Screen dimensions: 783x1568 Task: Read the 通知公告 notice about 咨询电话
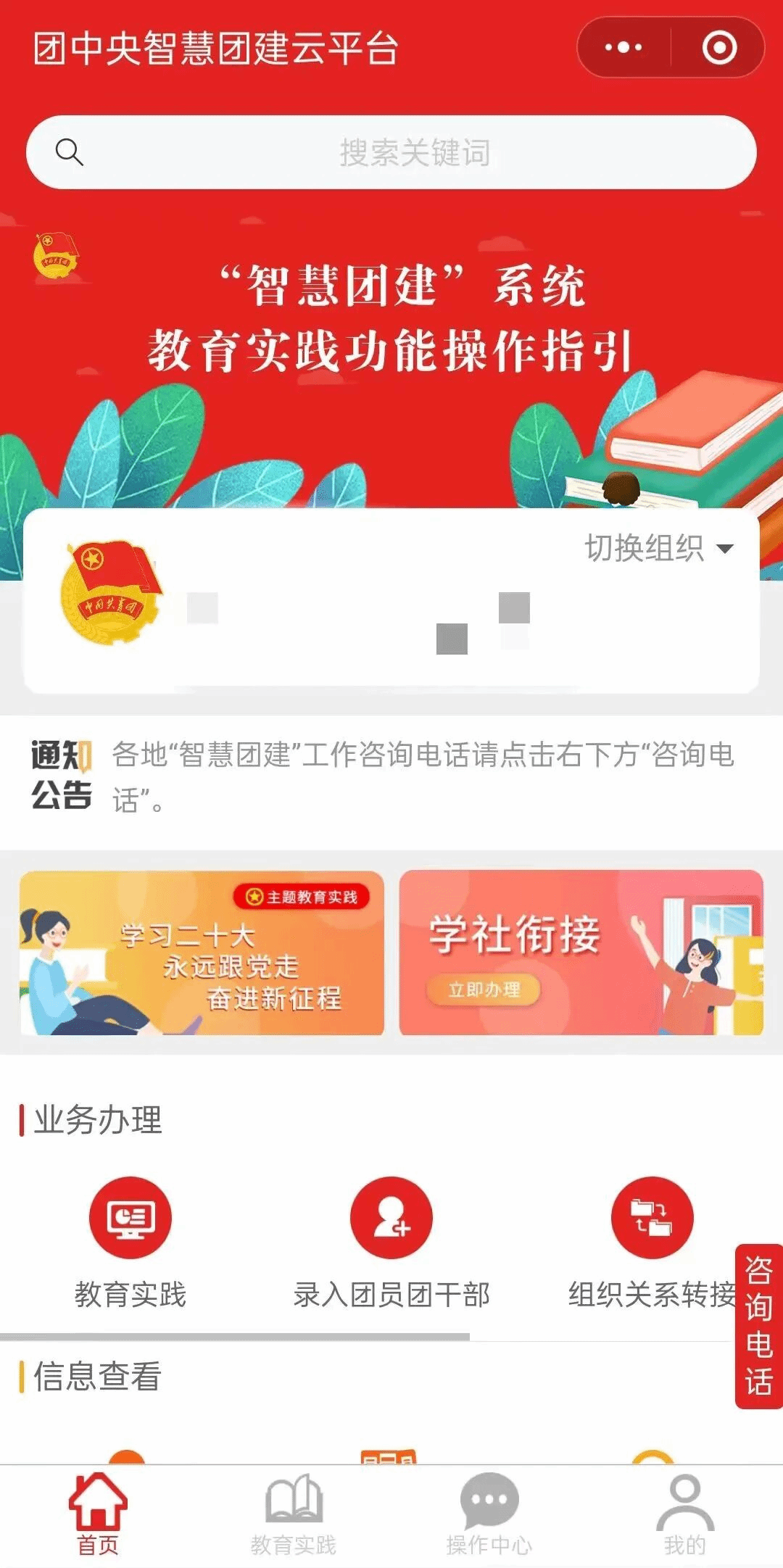pyautogui.click(x=423, y=776)
